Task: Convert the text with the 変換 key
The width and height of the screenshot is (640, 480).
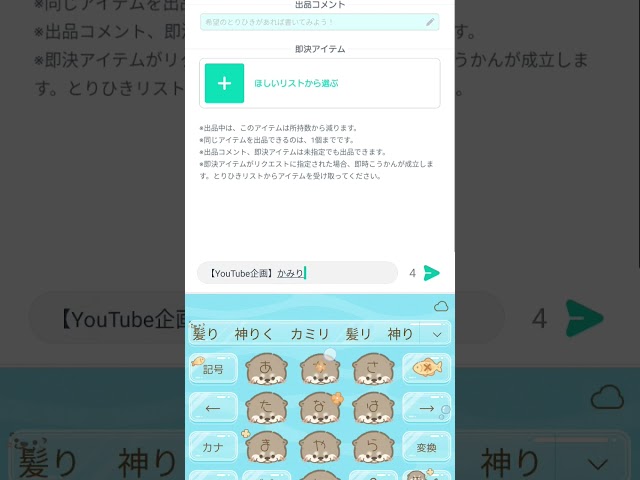Action: pyautogui.click(x=427, y=447)
